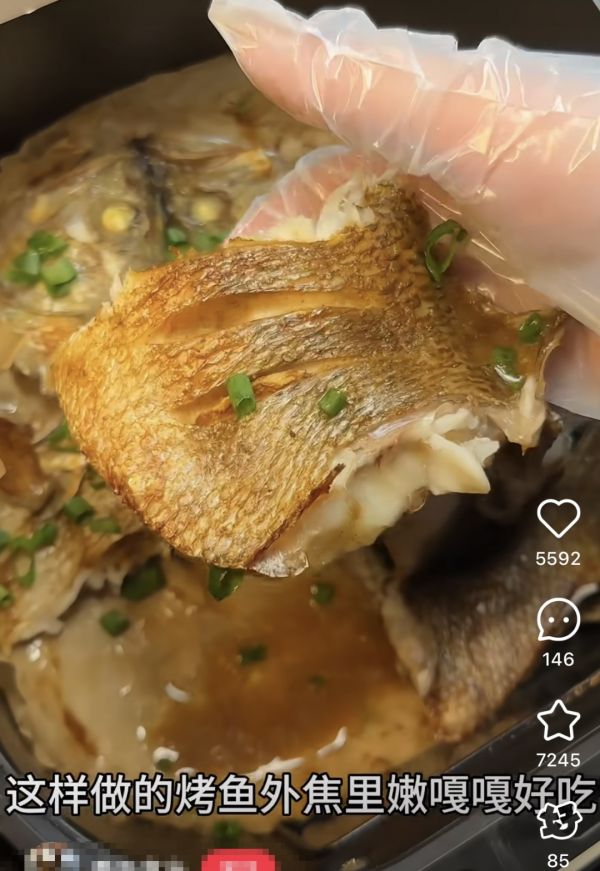This screenshot has height=871, width=600.
Task: Add this video to favorites star
Action: 558,720
